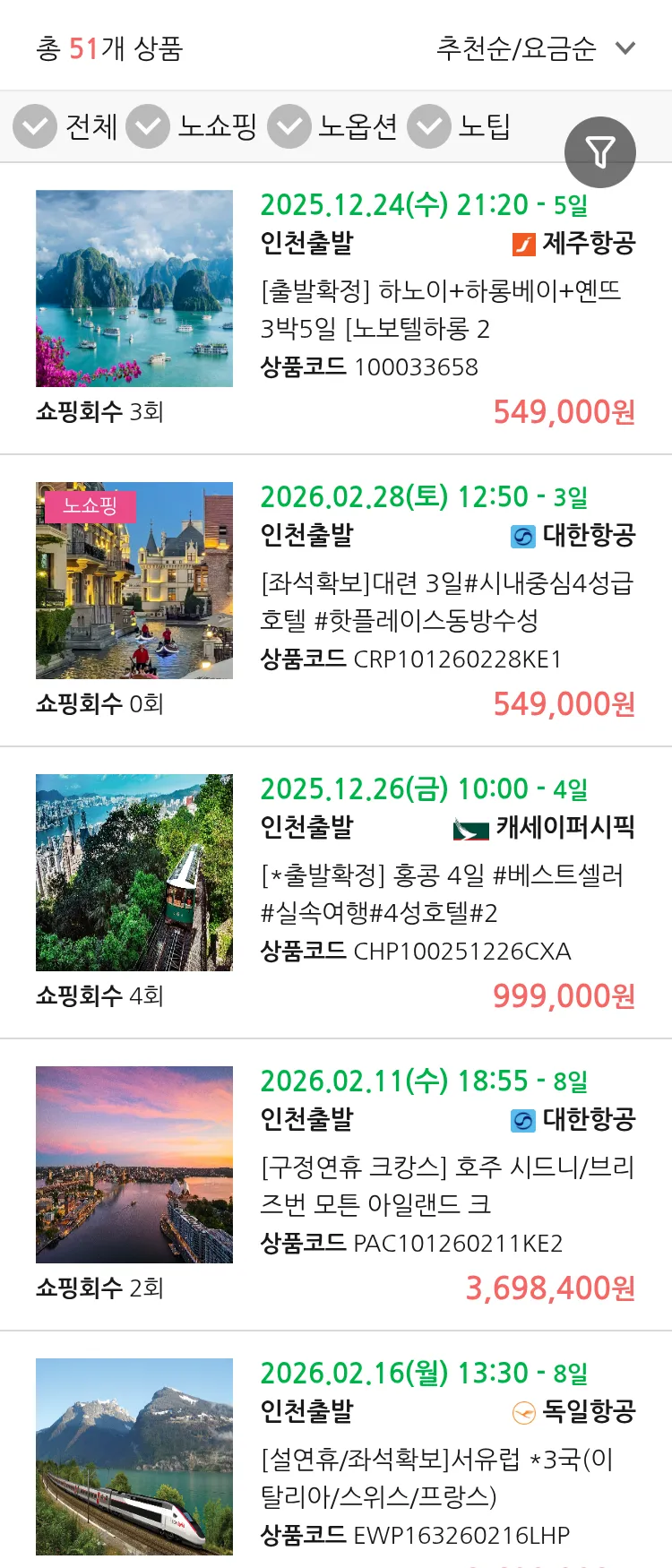Open filters via the funnel icon

(599, 151)
